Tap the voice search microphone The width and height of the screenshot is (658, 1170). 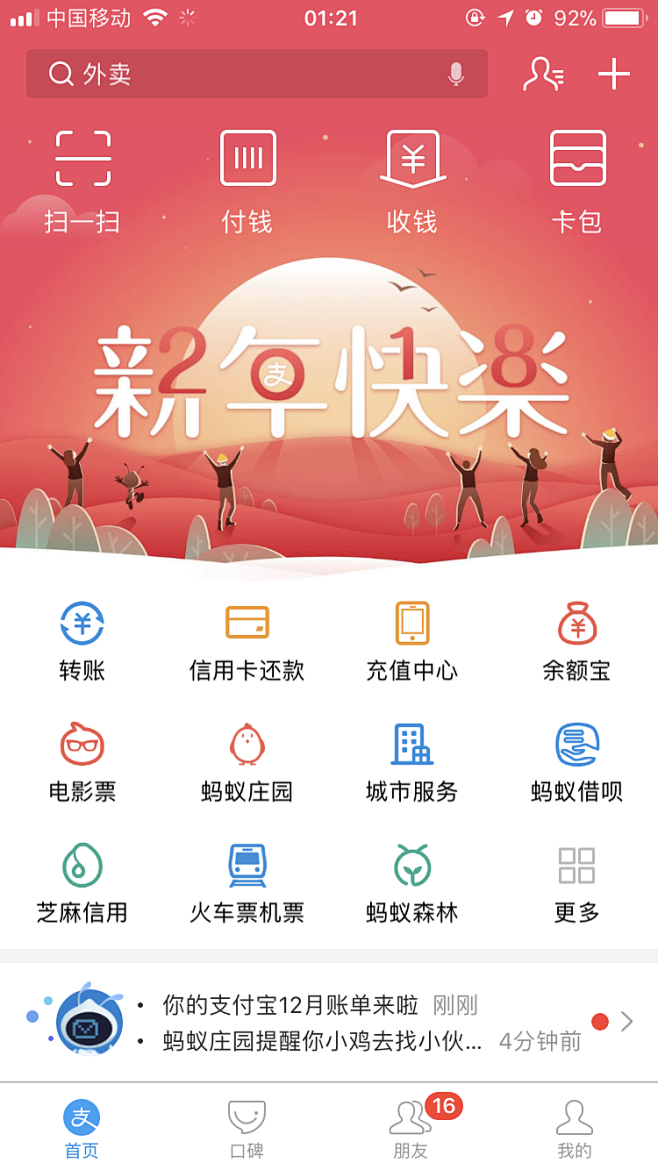(456, 74)
